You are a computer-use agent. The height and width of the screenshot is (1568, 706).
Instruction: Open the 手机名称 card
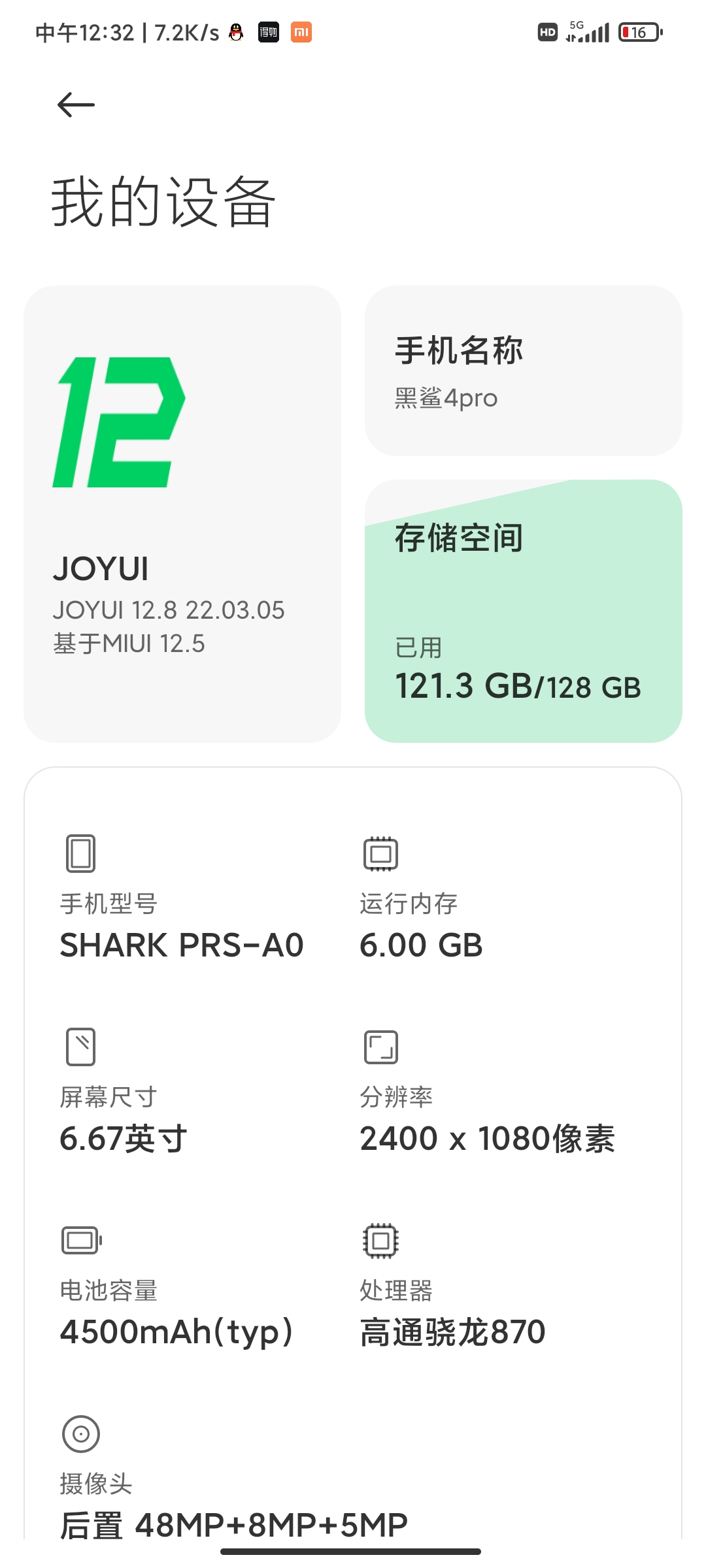pyautogui.click(x=524, y=370)
